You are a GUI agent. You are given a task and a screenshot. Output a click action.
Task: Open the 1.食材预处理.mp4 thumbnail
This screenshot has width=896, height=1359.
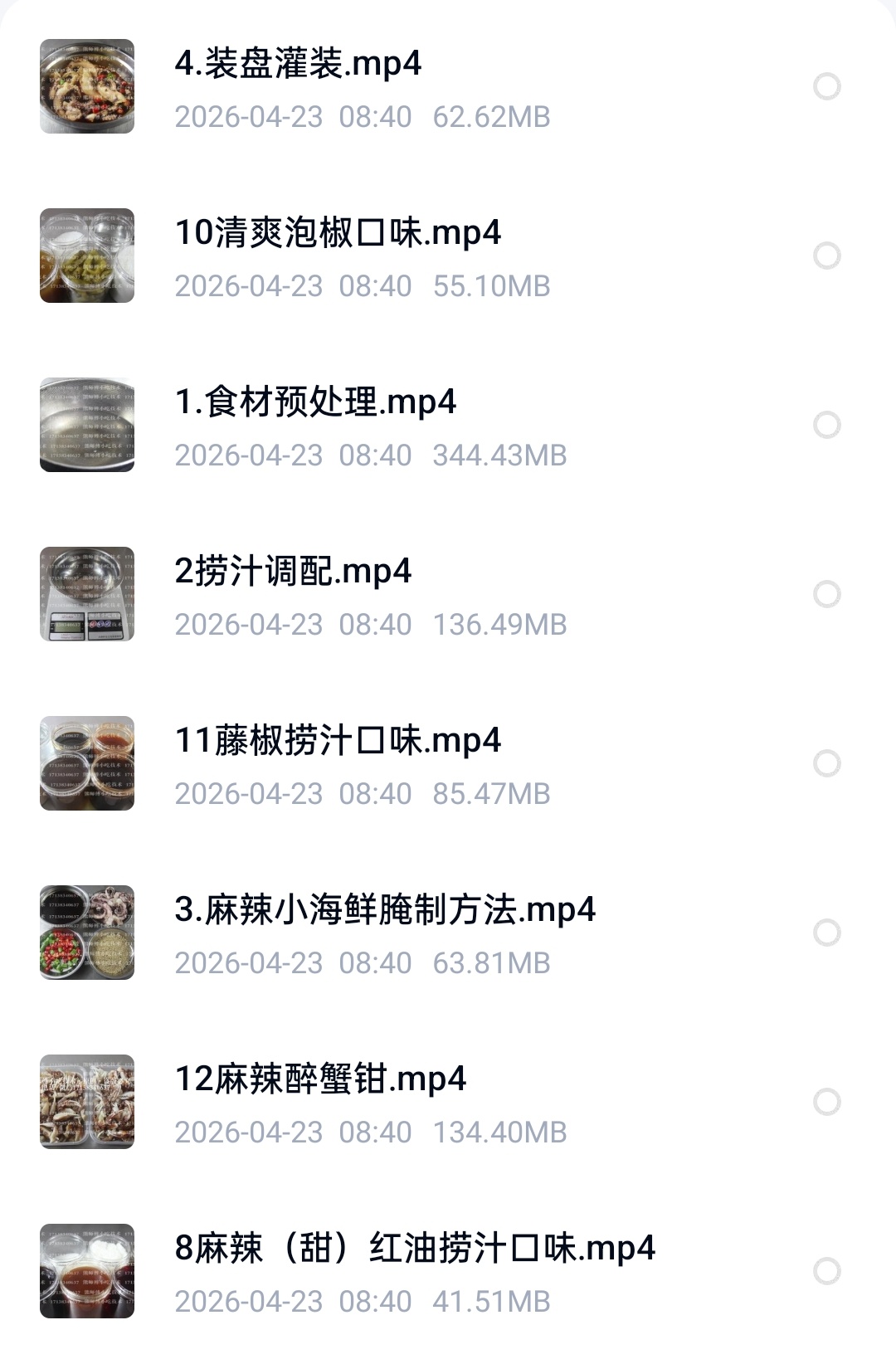(x=86, y=424)
